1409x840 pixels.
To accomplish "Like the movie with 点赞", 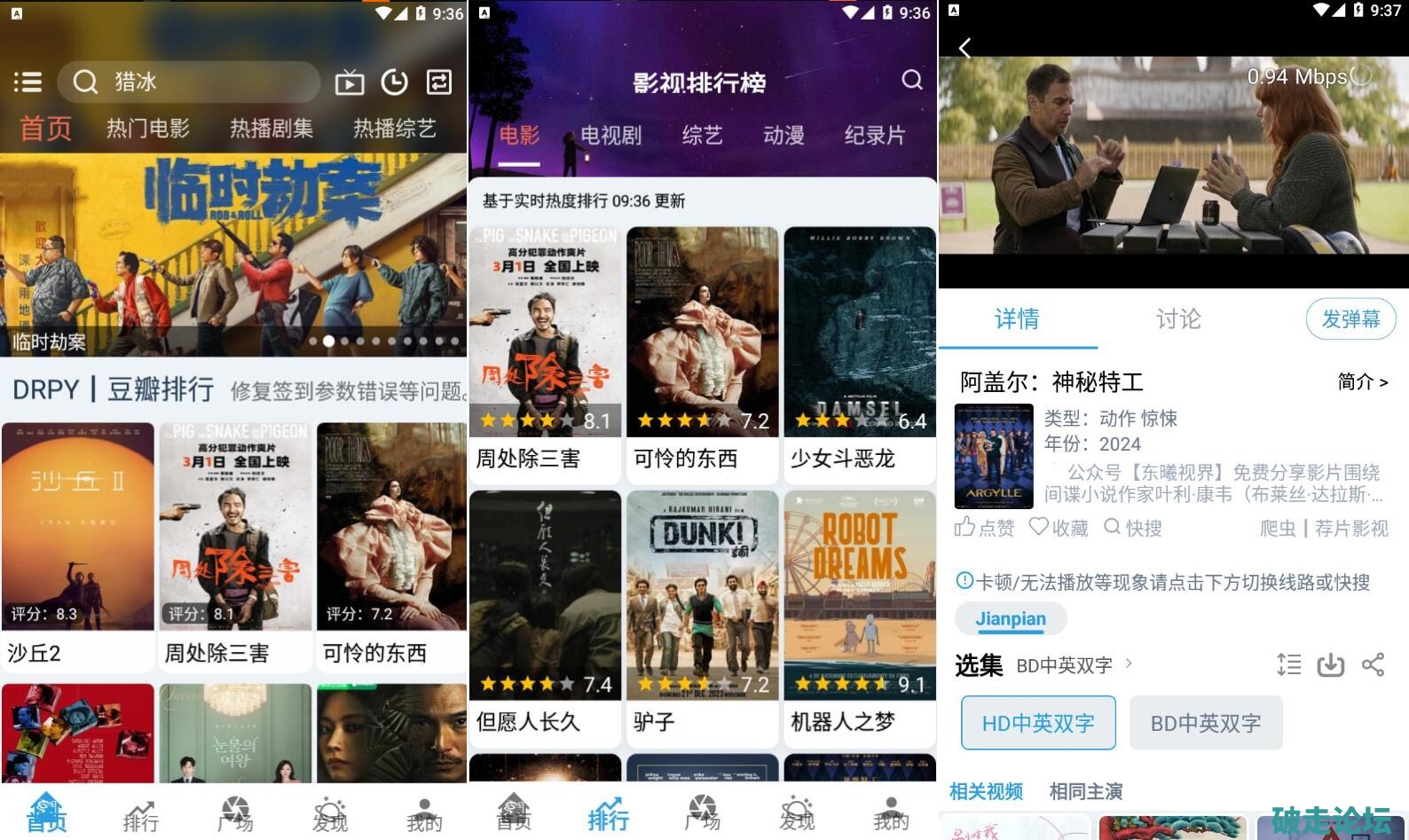I will [x=984, y=528].
